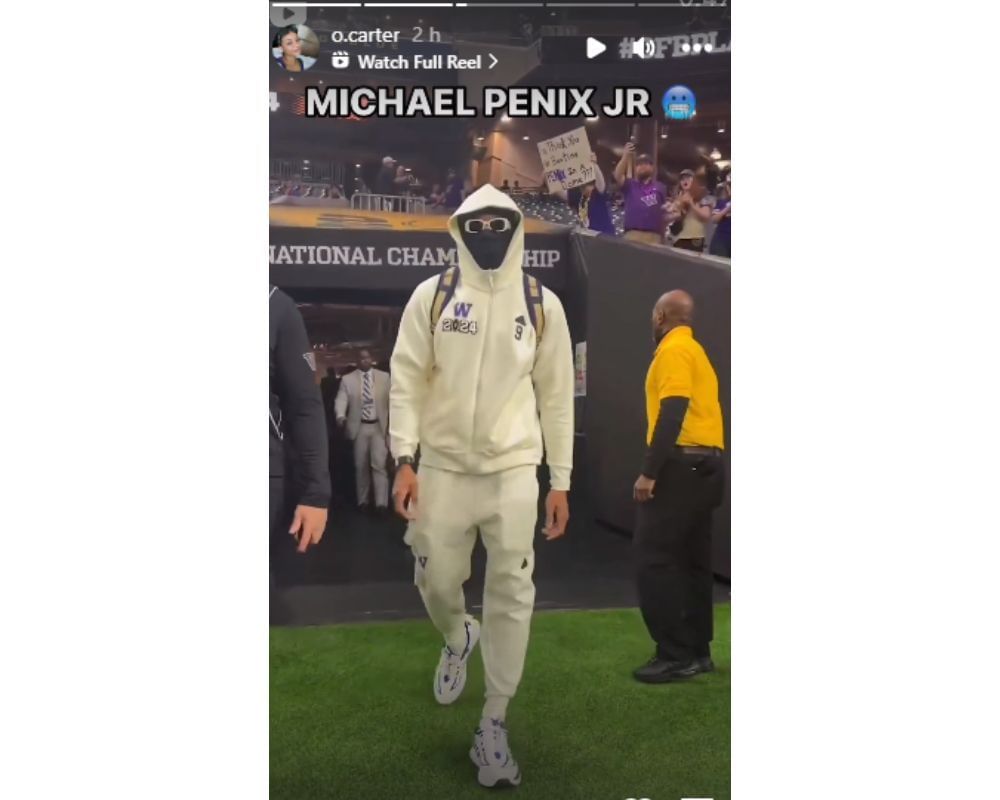1000x800 pixels.
Task: Tap the o.carter username
Action: [365, 35]
